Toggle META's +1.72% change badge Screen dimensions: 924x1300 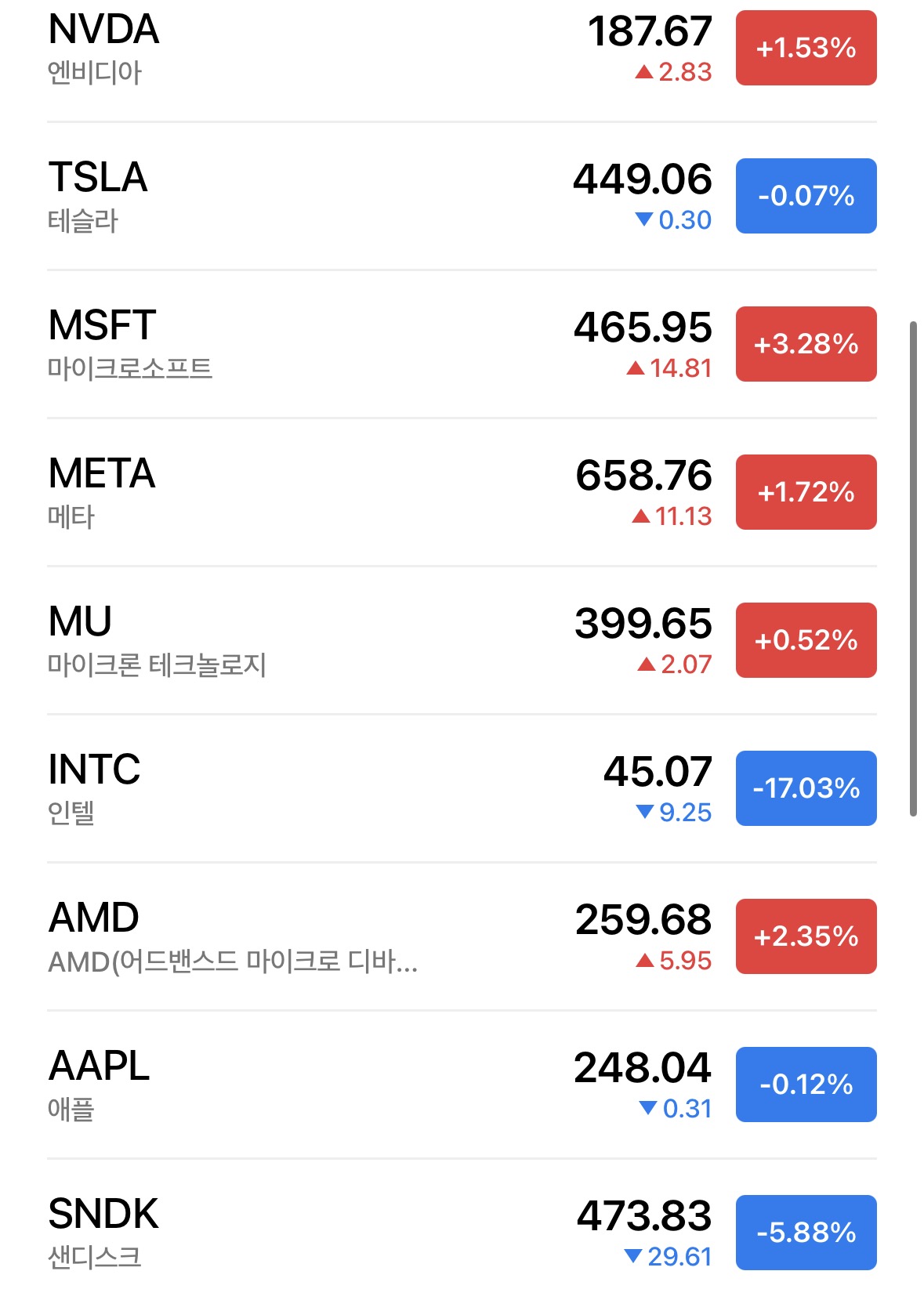coord(806,492)
